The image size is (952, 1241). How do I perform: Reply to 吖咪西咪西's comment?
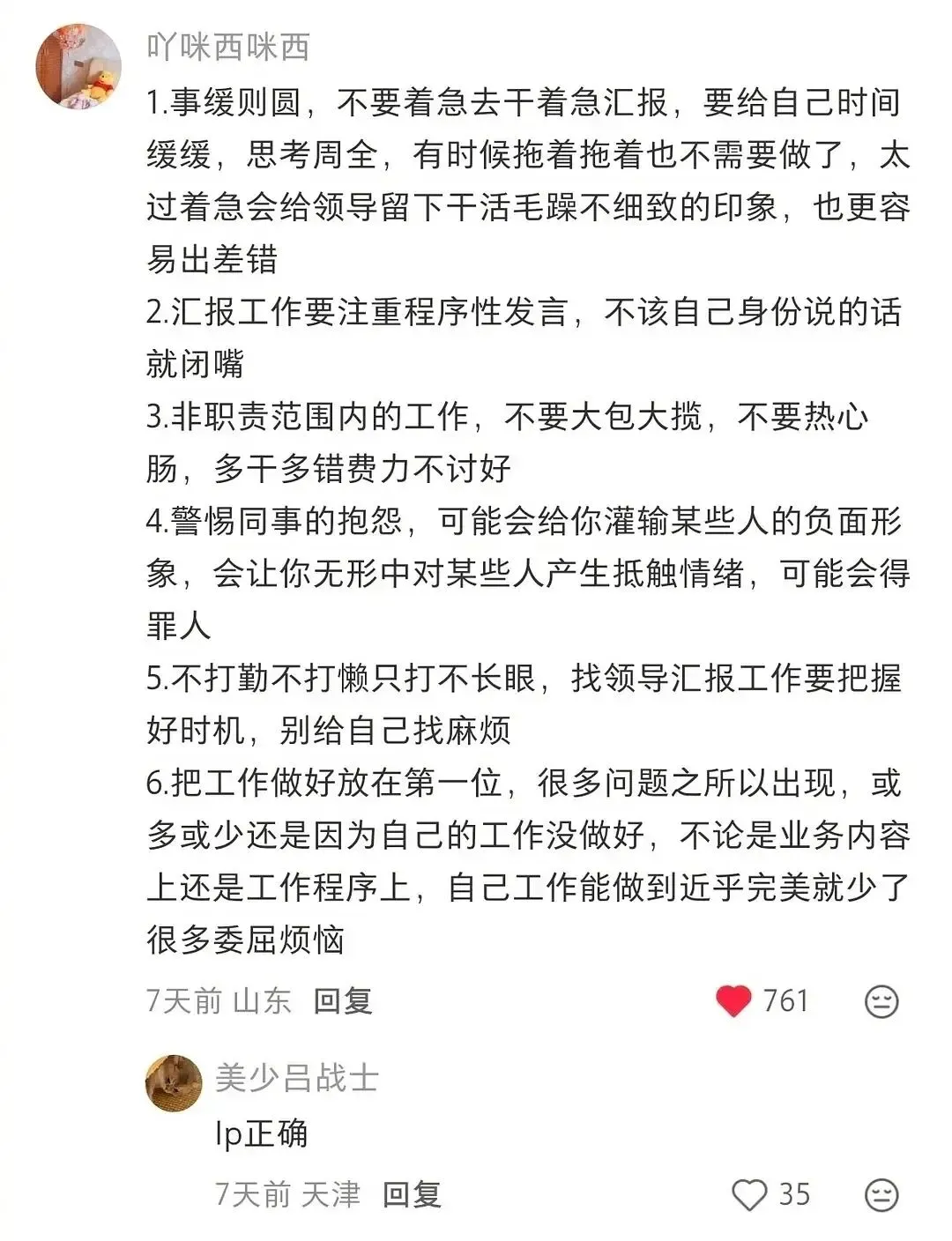pyautogui.click(x=343, y=1001)
